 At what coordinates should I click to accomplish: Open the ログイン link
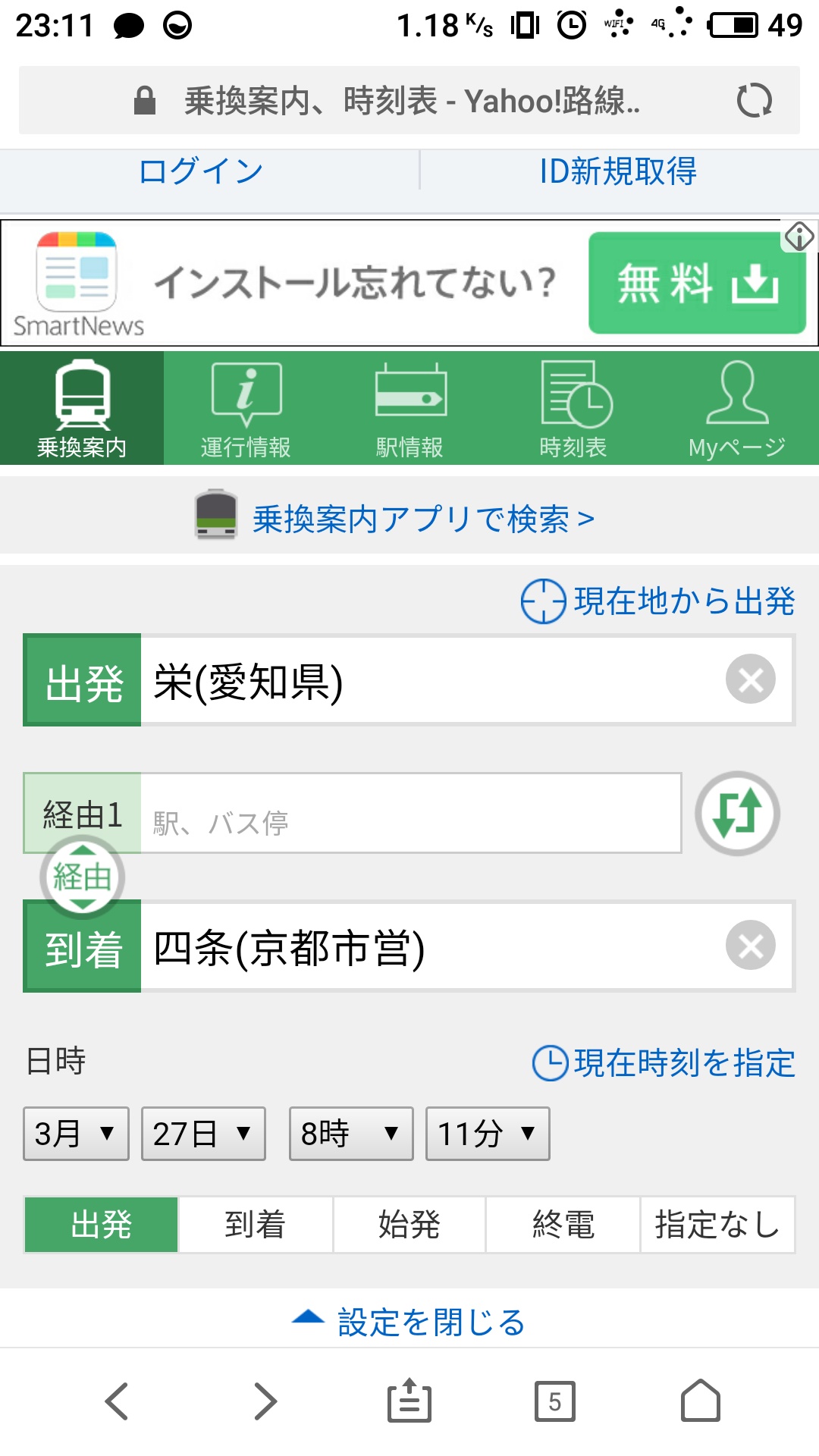tap(202, 171)
